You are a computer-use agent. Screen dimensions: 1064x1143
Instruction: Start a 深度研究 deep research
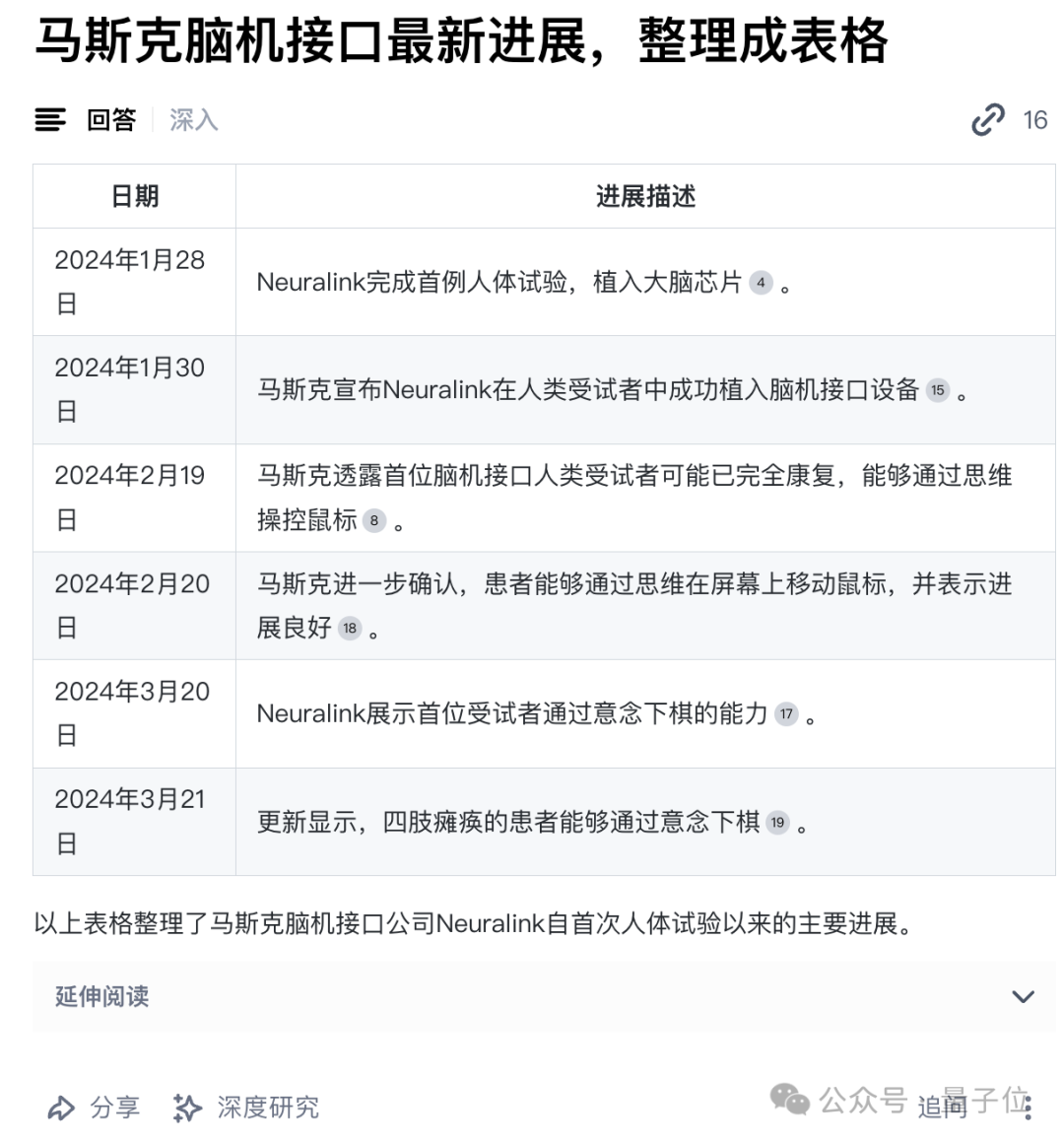(268, 1108)
